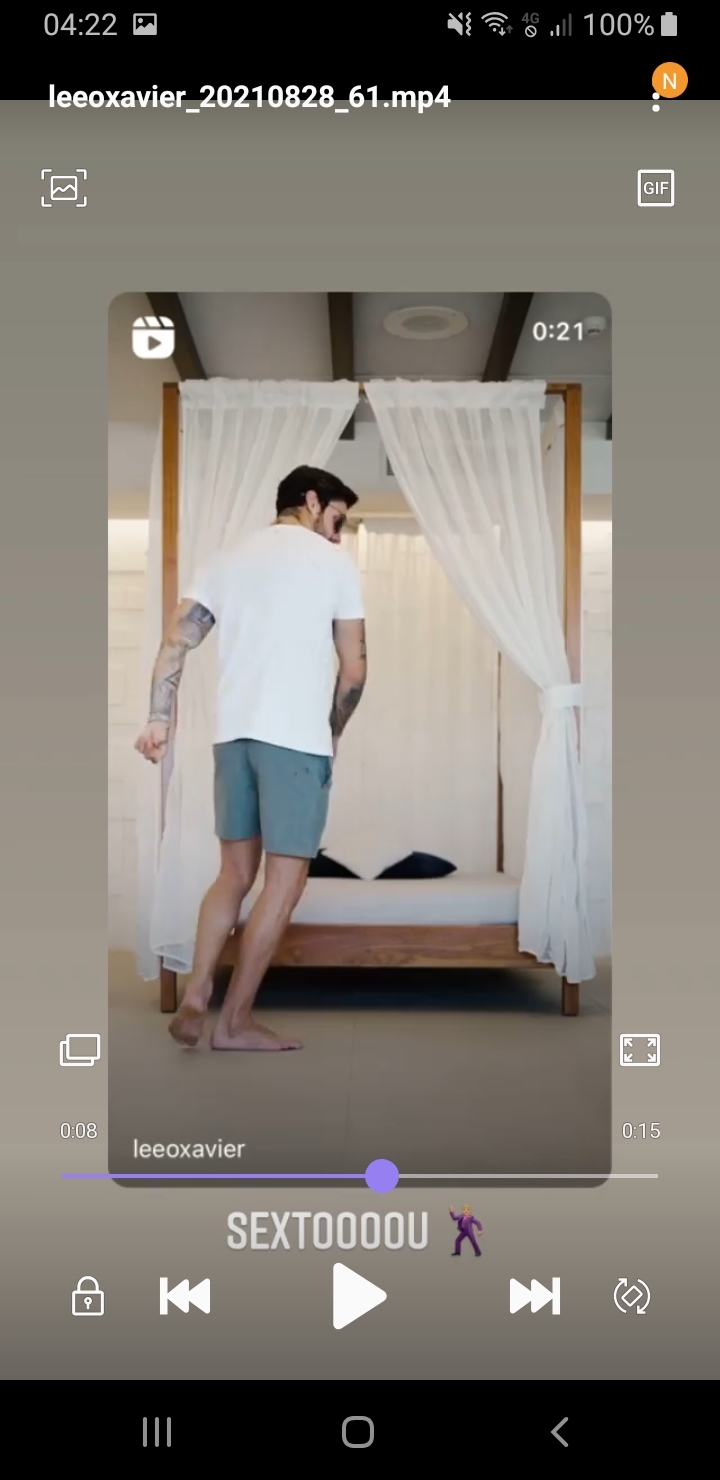The width and height of the screenshot is (720, 1480).
Task: Open the recent apps view
Action: pos(157,1432)
